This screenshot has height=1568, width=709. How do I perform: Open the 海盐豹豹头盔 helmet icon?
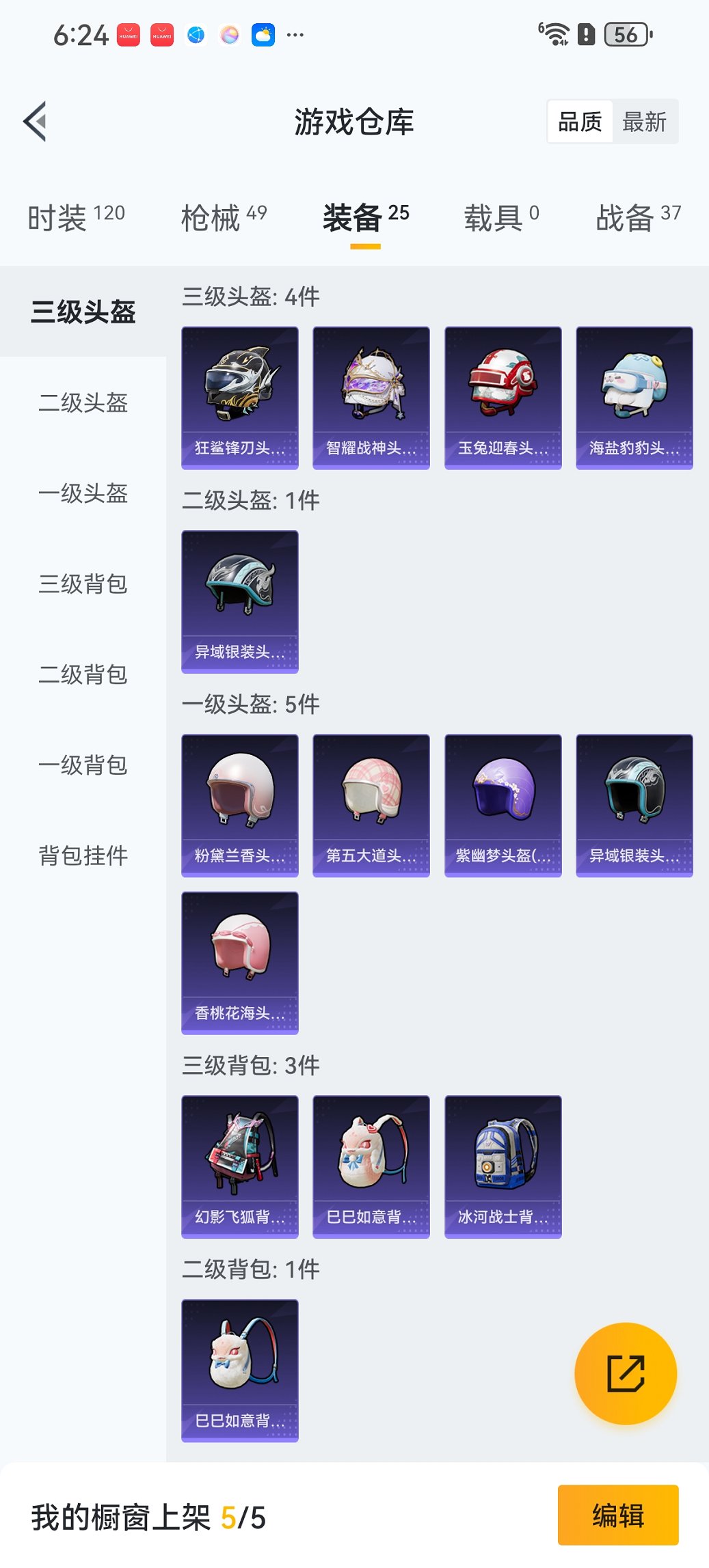click(634, 396)
